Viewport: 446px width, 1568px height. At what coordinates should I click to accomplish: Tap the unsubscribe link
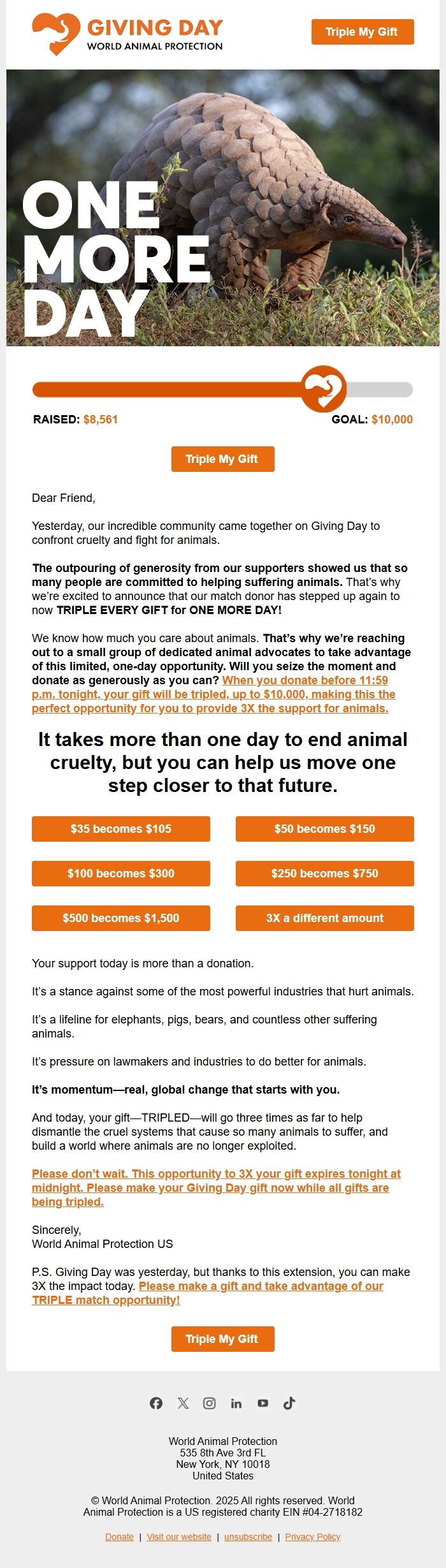coord(248,1537)
